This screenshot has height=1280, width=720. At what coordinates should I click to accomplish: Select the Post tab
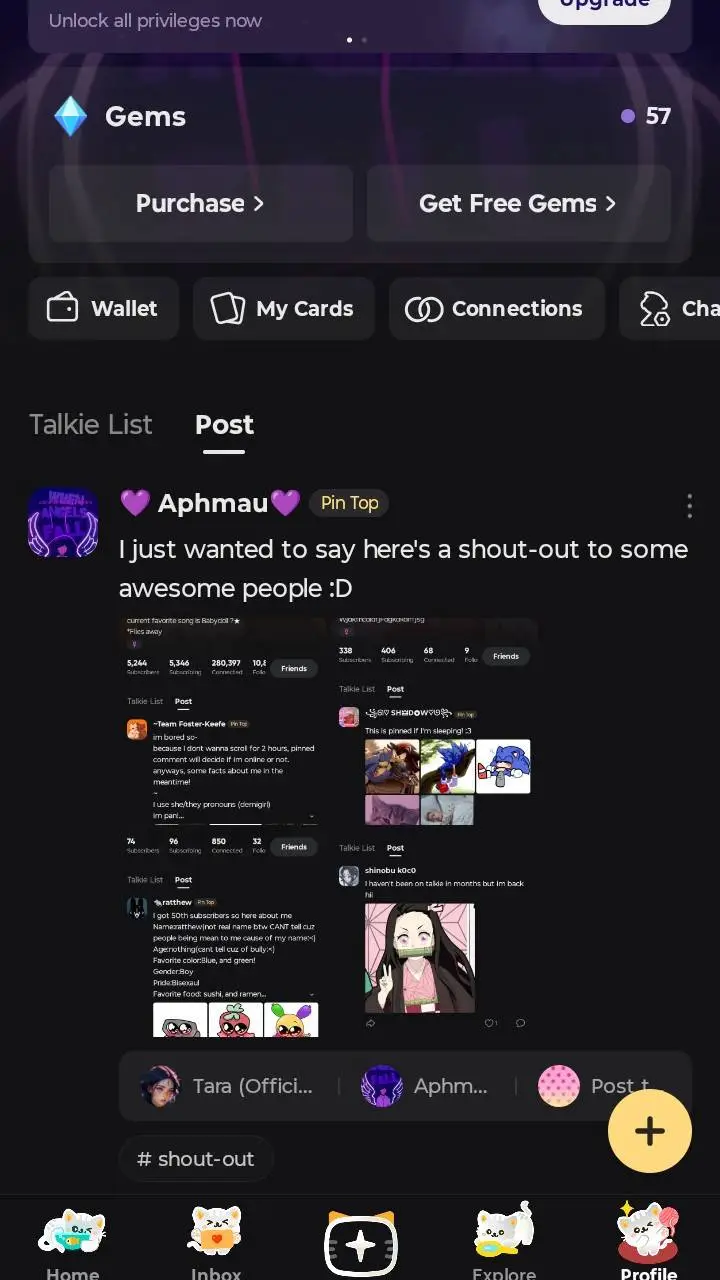[224, 425]
